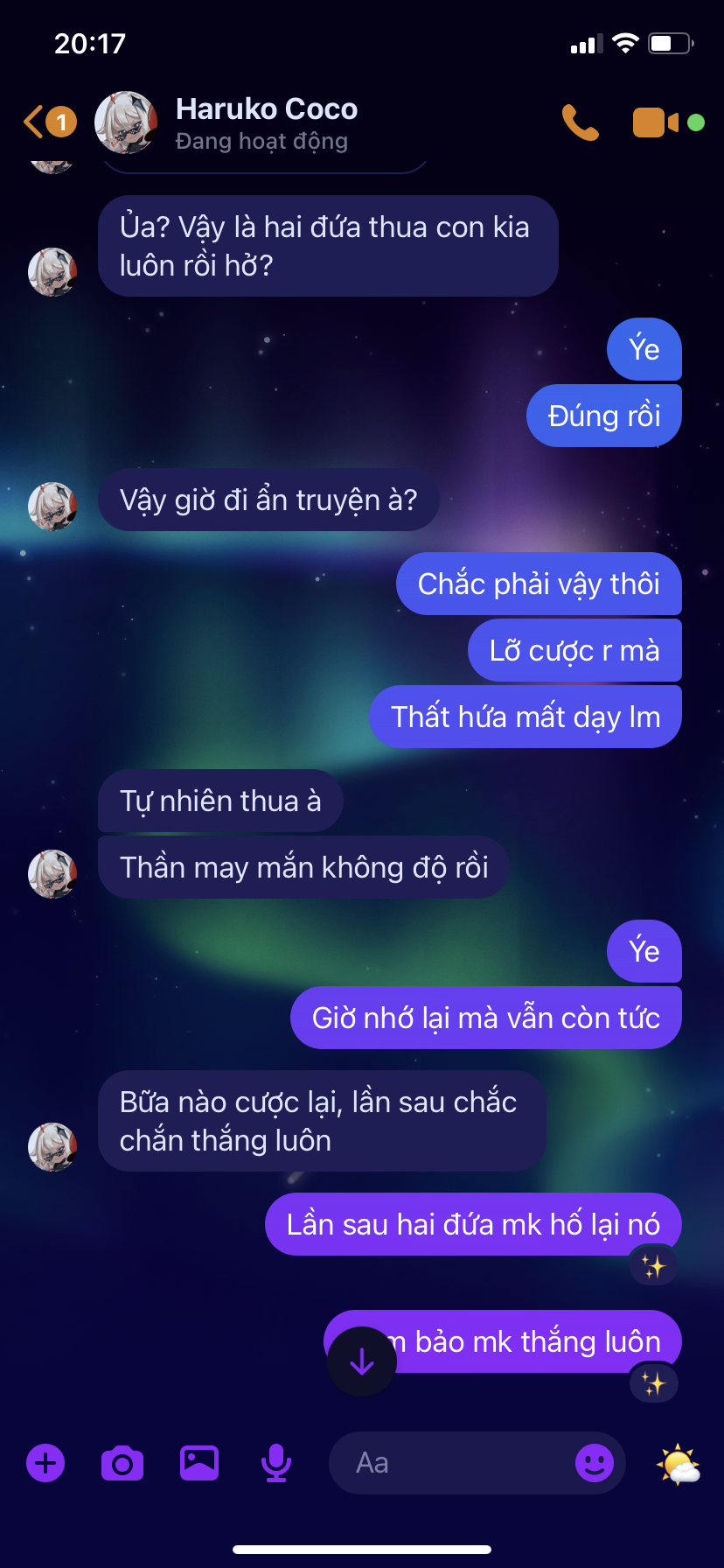Jump to the latest message with the down arrow
Viewport: 724px width, 1568px height.
pos(362,1362)
